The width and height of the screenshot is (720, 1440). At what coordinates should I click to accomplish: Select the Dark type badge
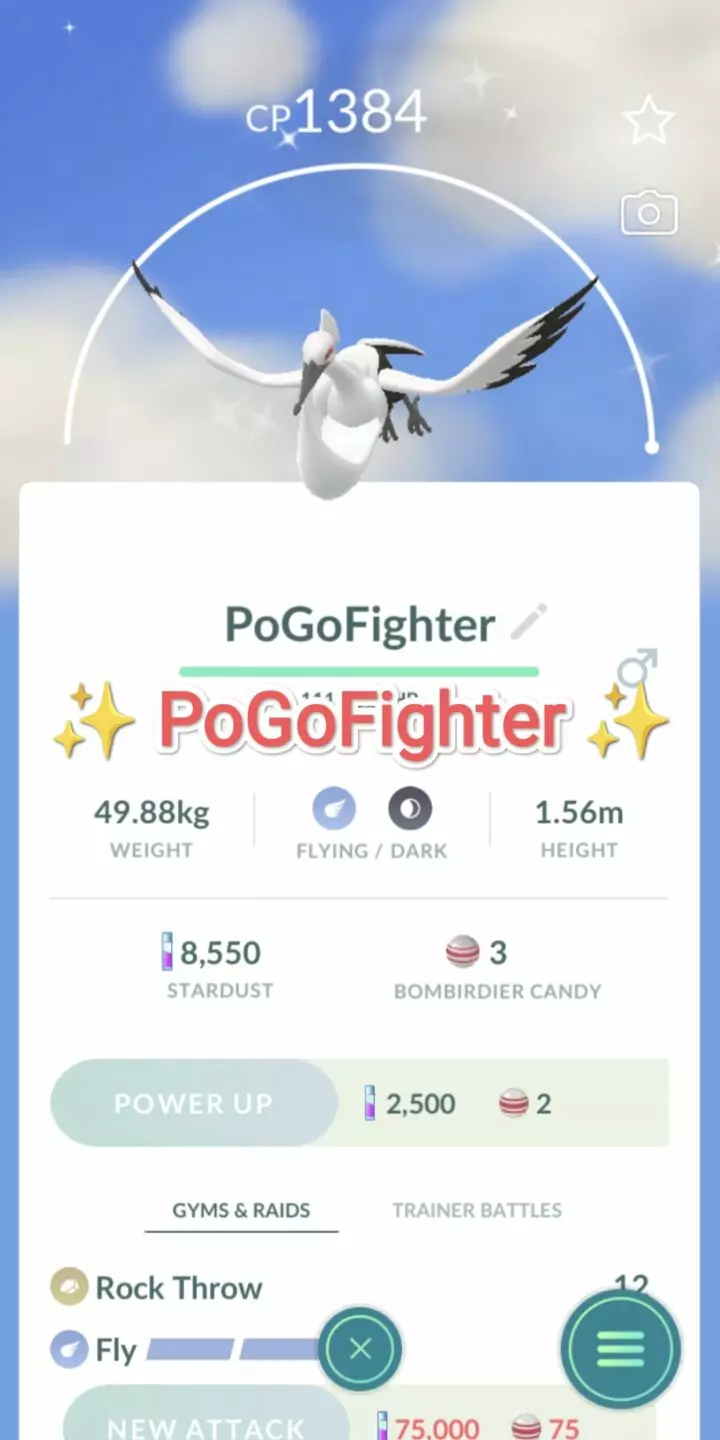tap(410, 808)
